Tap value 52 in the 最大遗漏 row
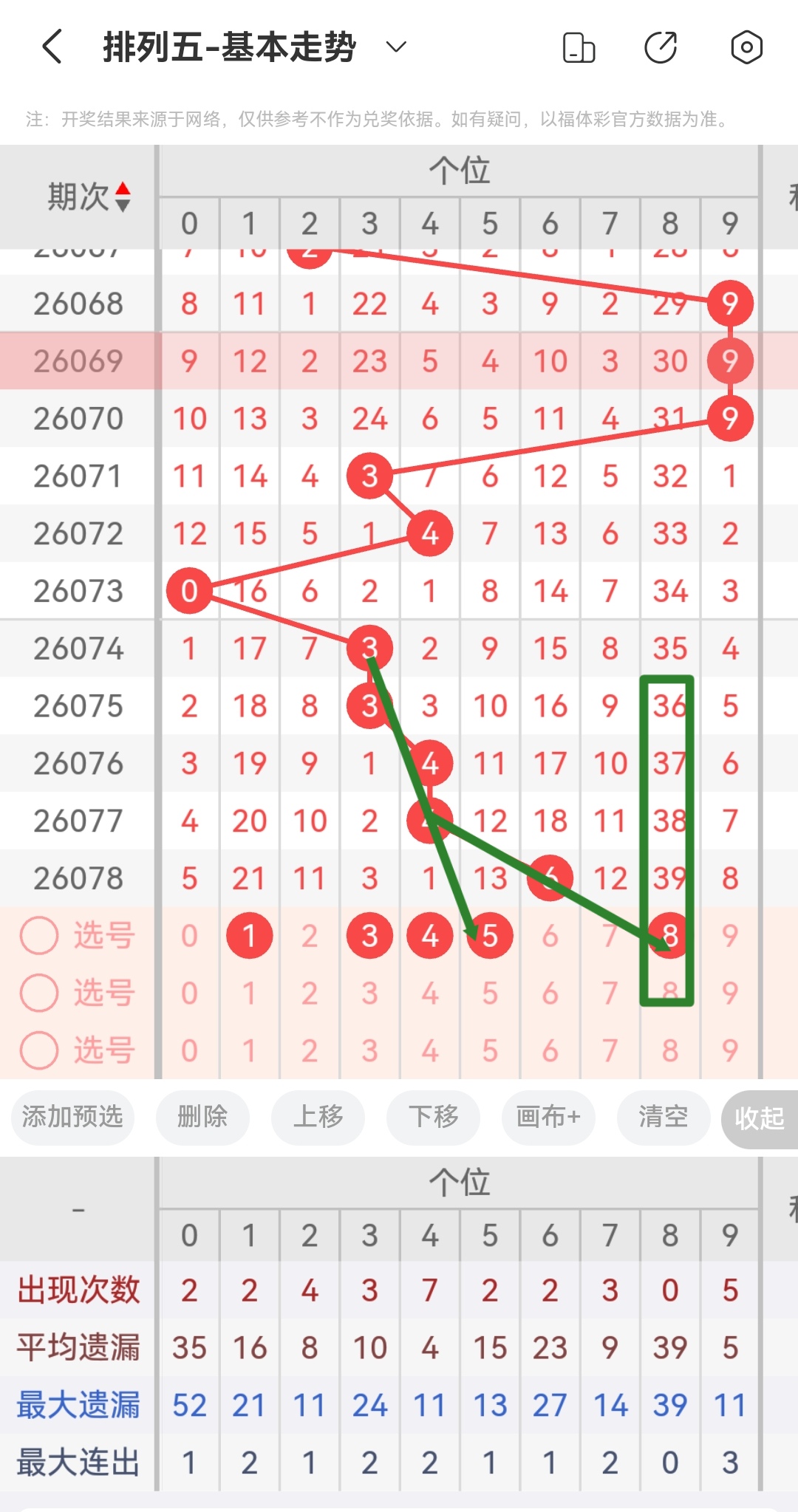Viewport: 798px width, 1512px height. pyautogui.click(x=189, y=1403)
